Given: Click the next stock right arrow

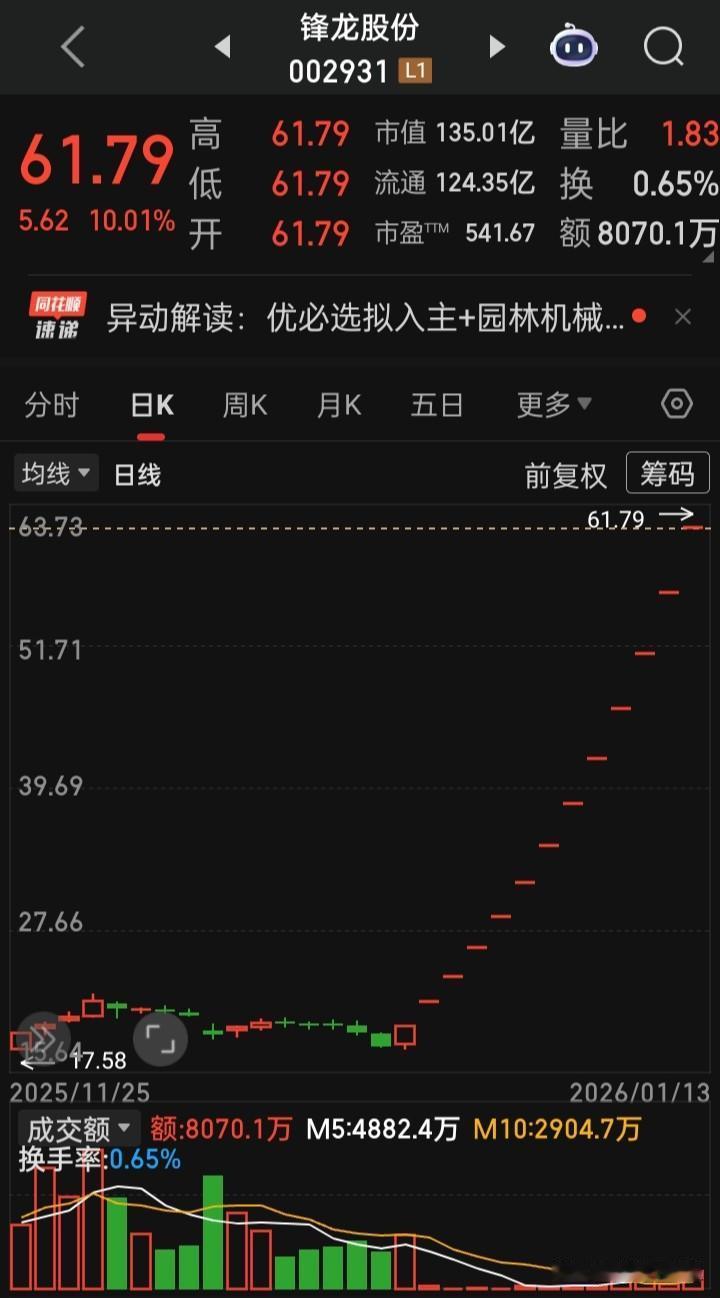Looking at the screenshot, I should coord(497,46).
